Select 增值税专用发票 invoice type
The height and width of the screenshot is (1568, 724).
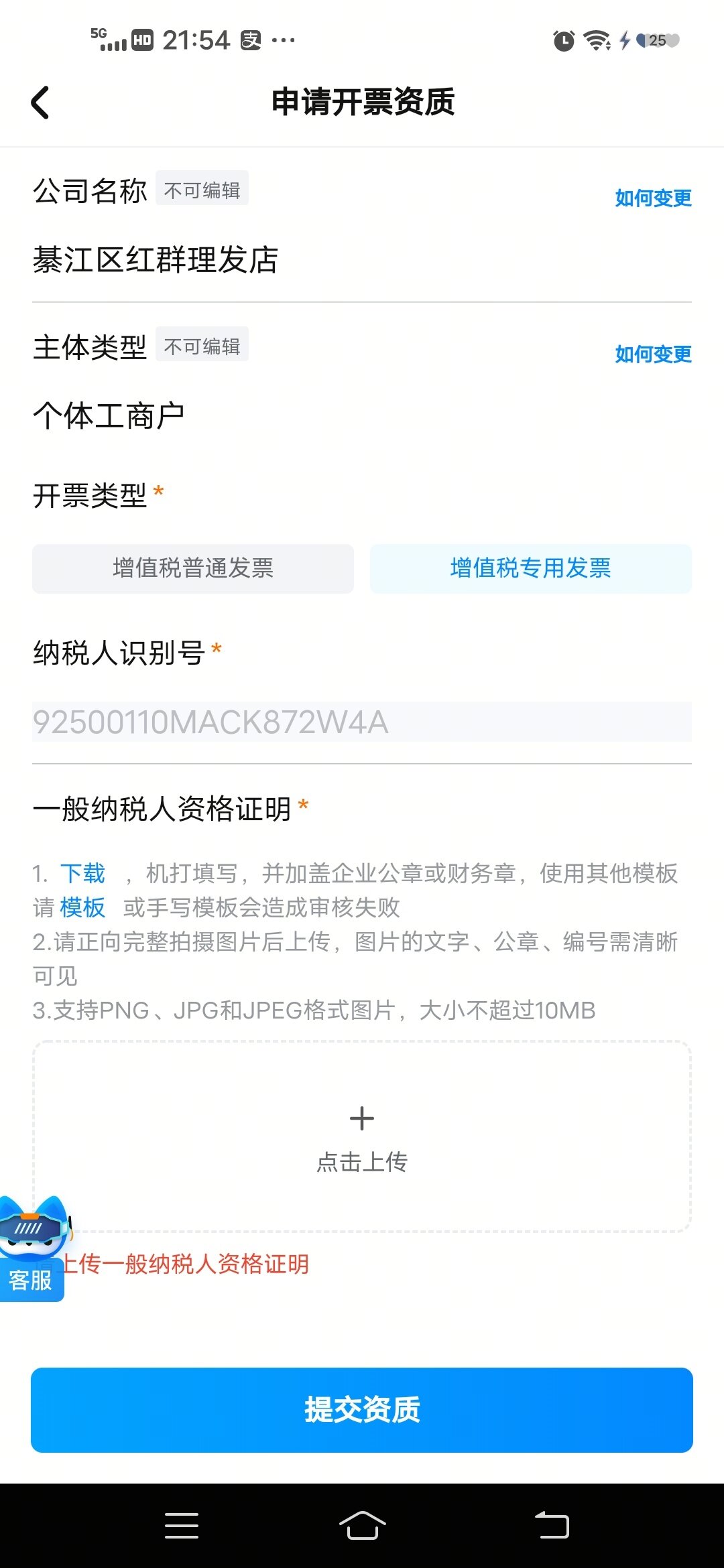pos(530,568)
